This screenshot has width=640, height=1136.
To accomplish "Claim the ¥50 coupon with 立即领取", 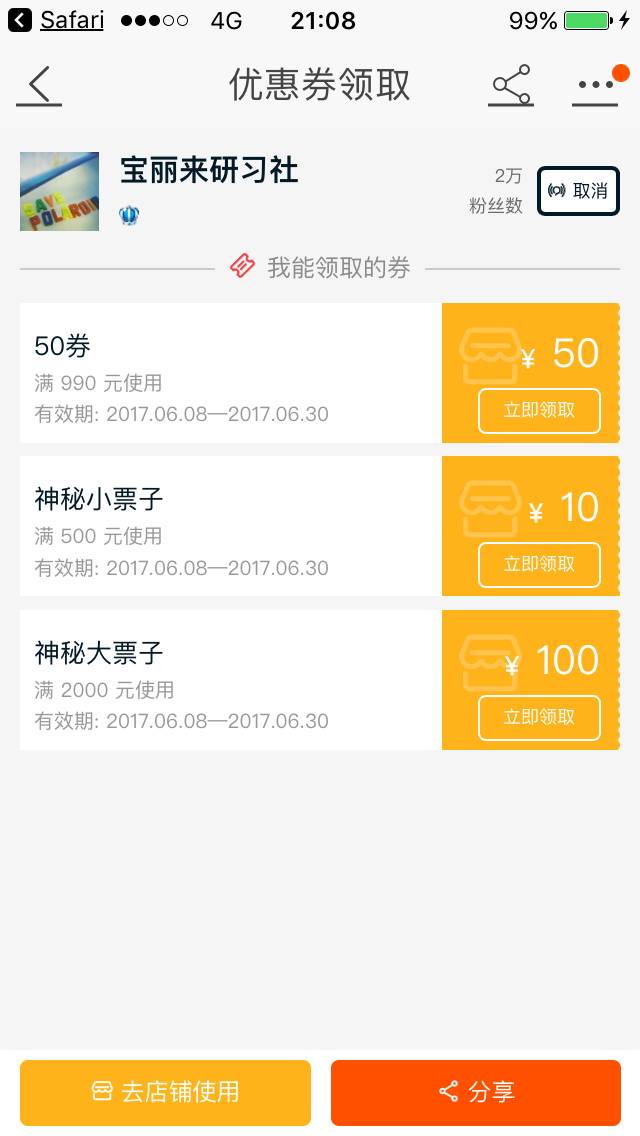I will 539,411.
